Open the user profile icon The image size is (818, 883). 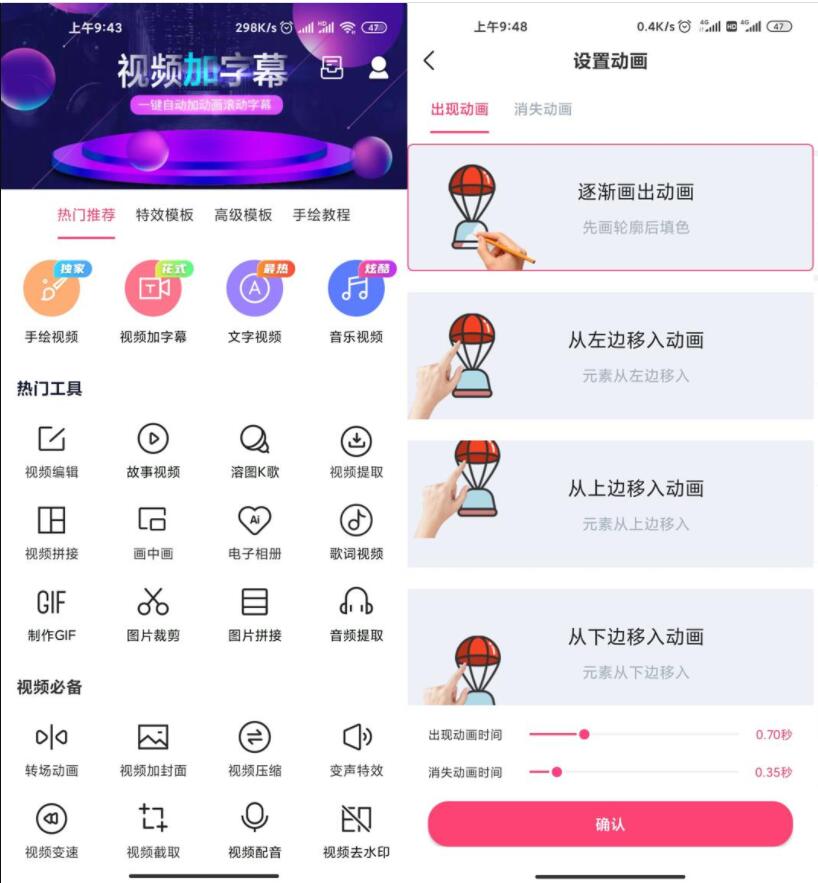pyautogui.click(x=378, y=68)
